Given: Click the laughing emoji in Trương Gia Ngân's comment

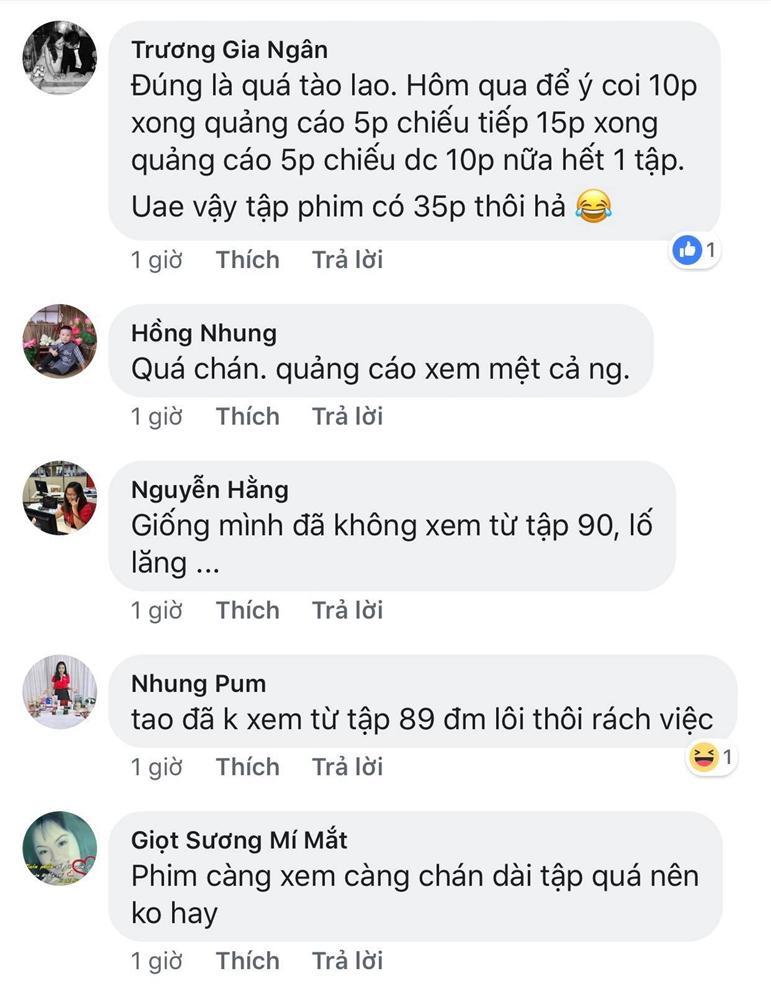Looking at the screenshot, I should 595,208.
